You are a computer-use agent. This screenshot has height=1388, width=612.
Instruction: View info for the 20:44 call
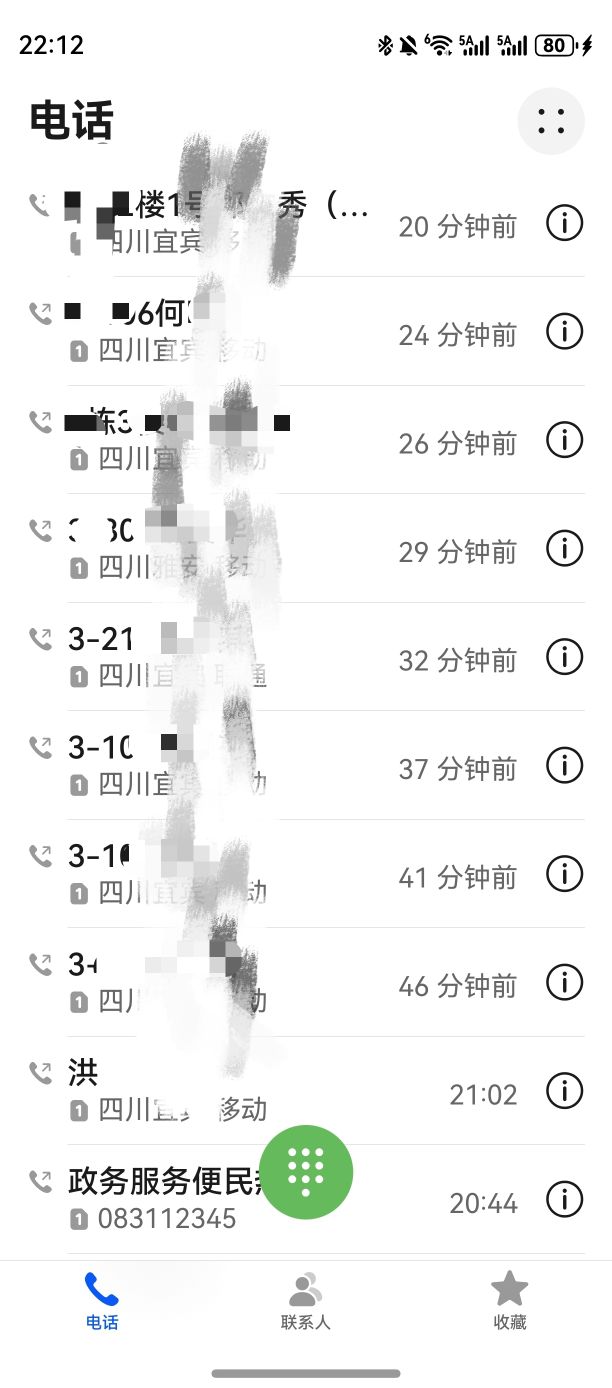tap(564, 1198)
